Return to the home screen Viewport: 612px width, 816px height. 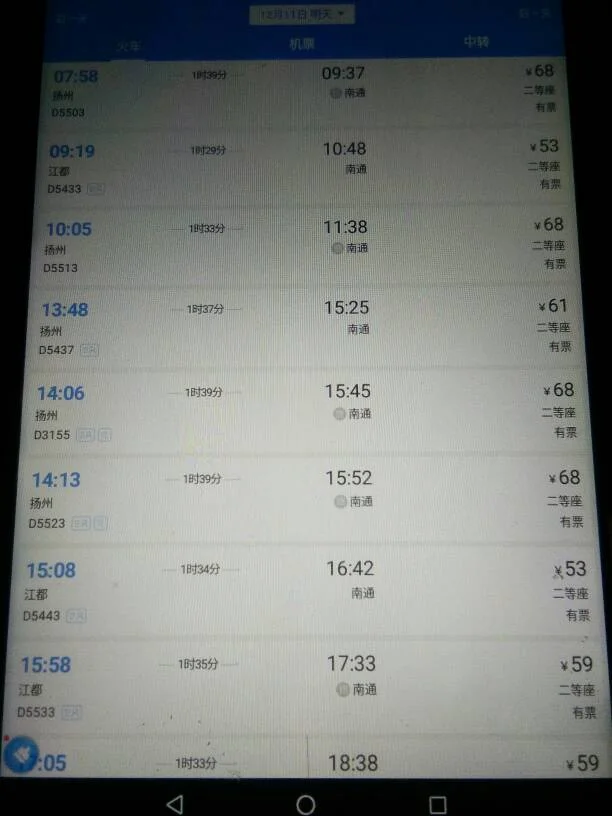point(306,804)
